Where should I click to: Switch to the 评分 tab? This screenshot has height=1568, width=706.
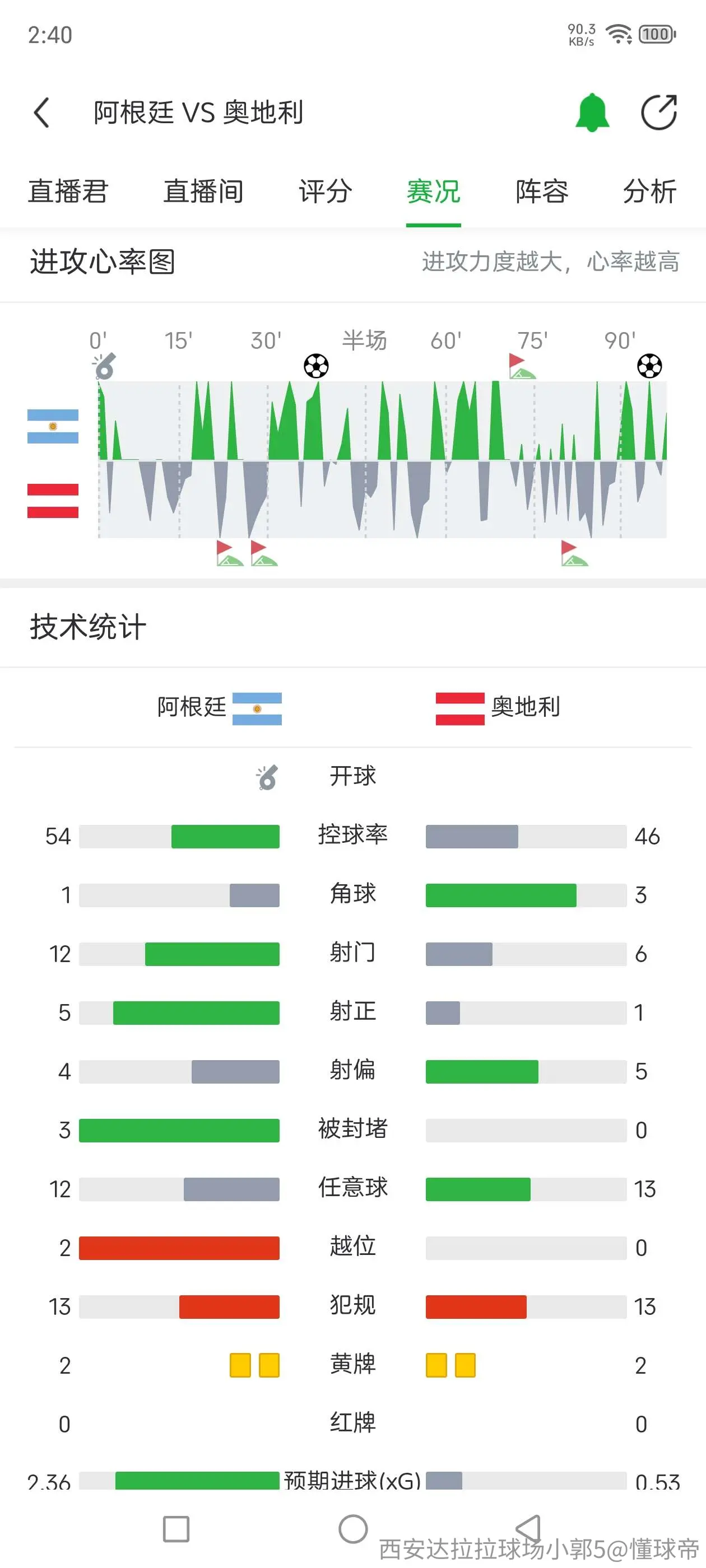tap(326, 192)
